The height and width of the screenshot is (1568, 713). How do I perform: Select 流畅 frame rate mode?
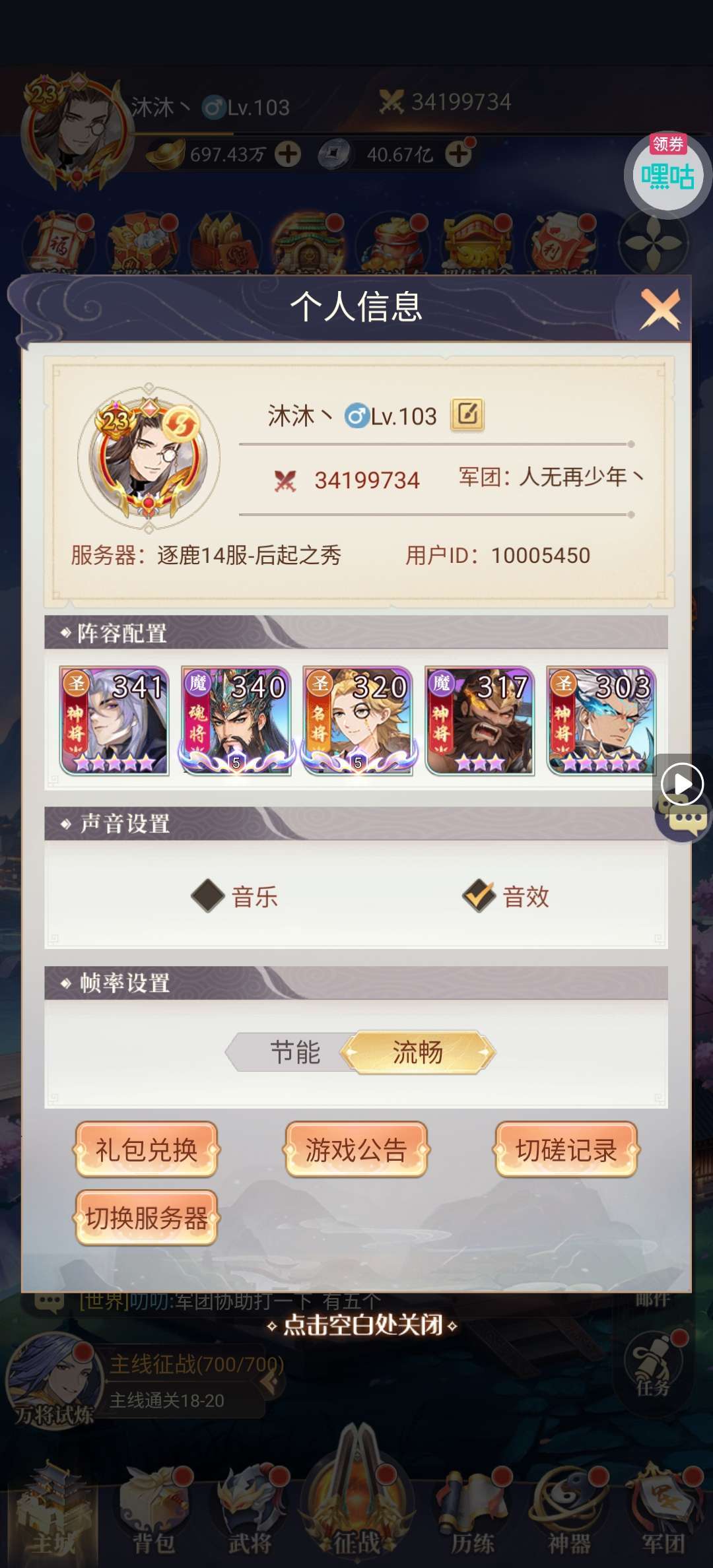click(417, 1052)
